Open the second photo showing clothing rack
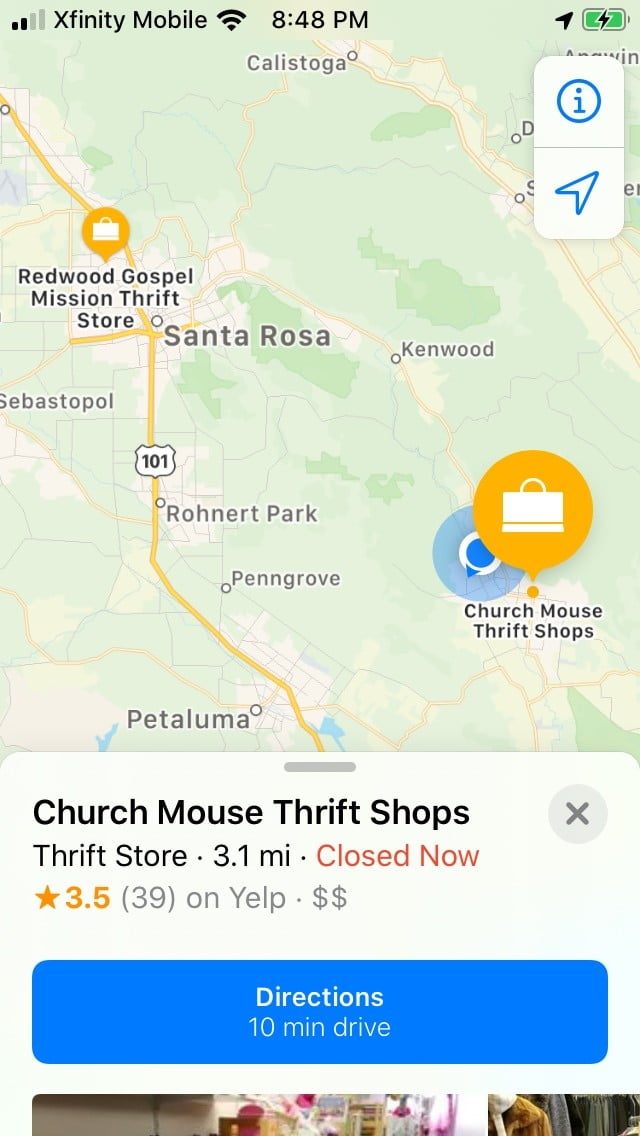This screenshot has width=640, height=1136. (x=565, y=1115)
